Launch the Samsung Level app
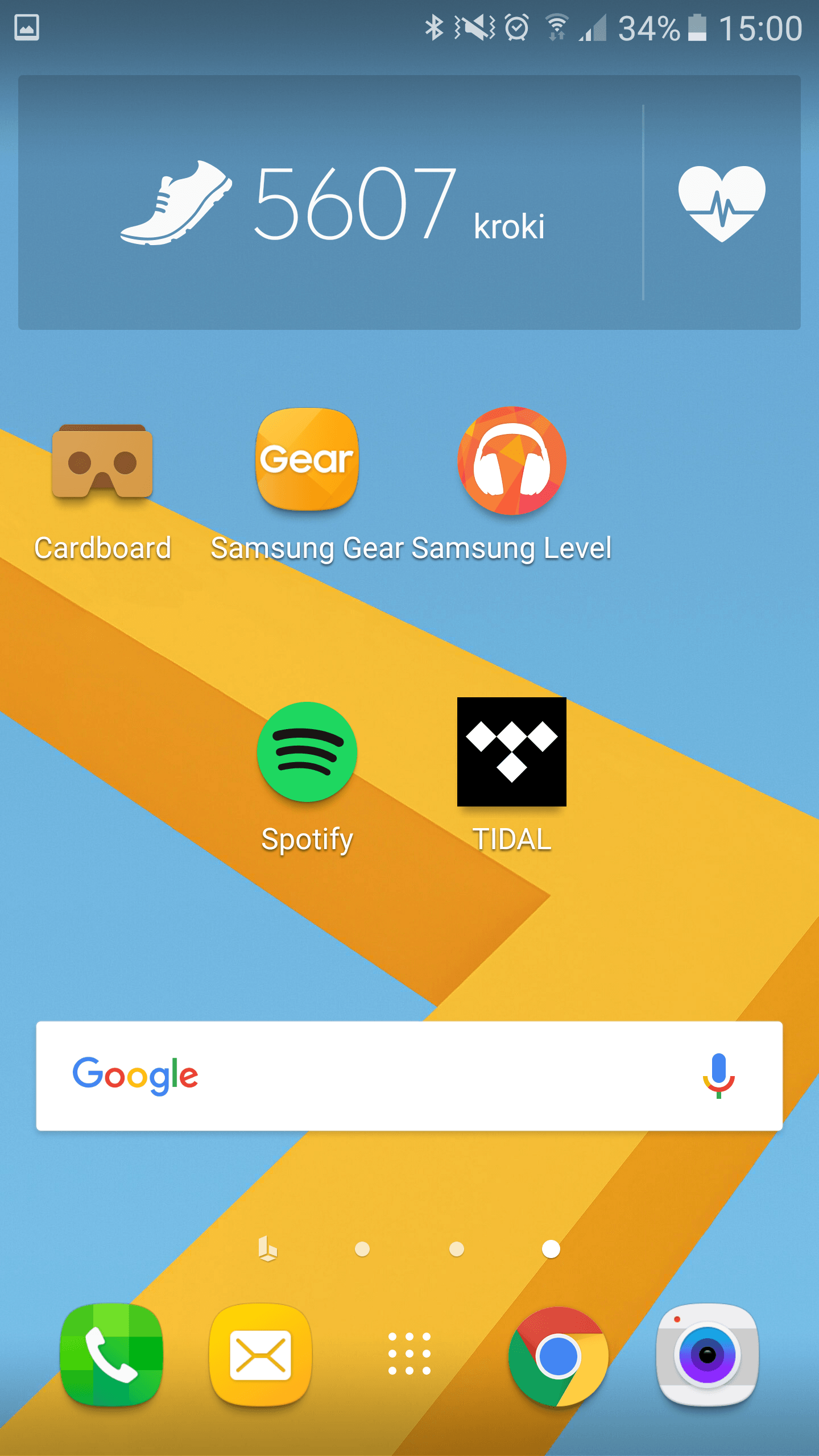Image resolution: width=819 pixels, height=1456 pixels. coord(511,461)
